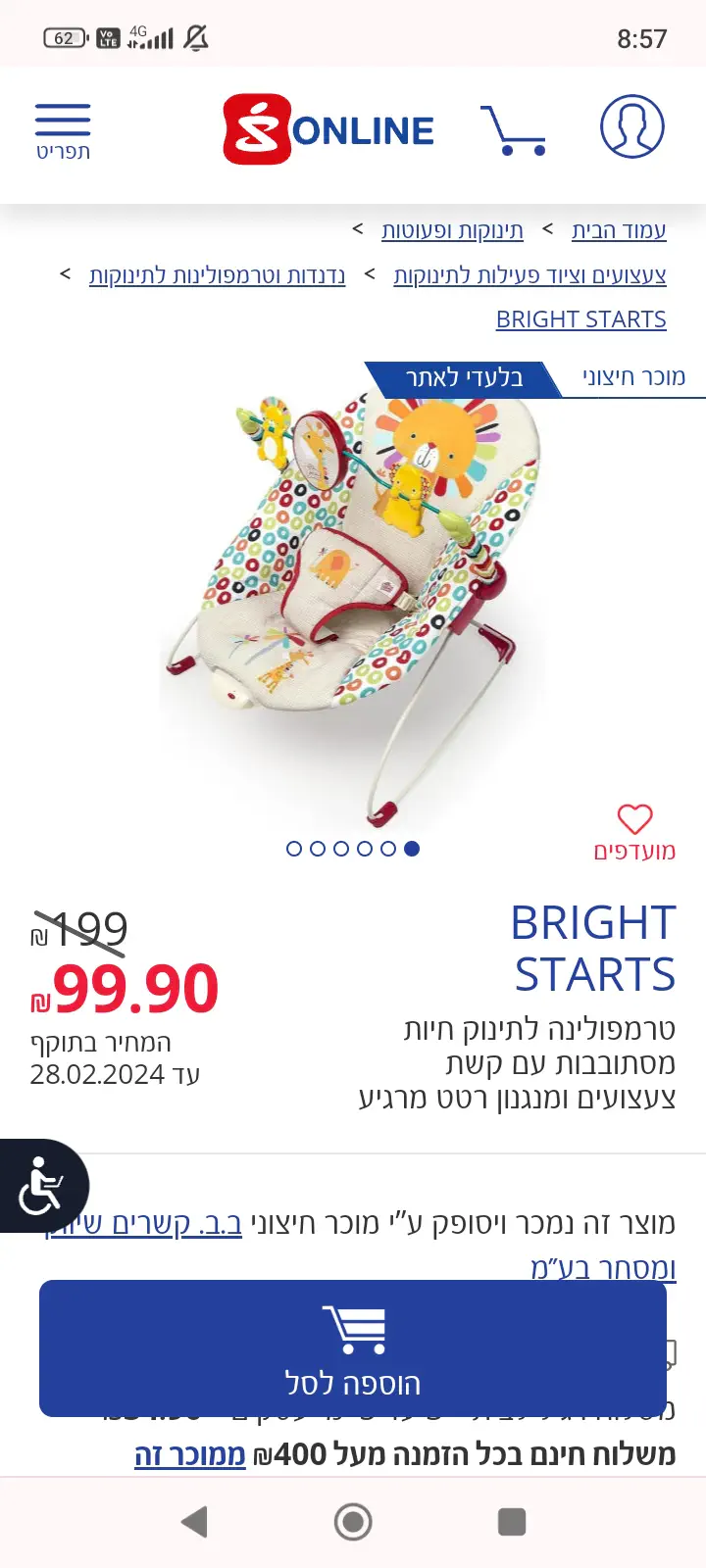
Task: Open the accessibility options button
Action: click(41, 1186)
